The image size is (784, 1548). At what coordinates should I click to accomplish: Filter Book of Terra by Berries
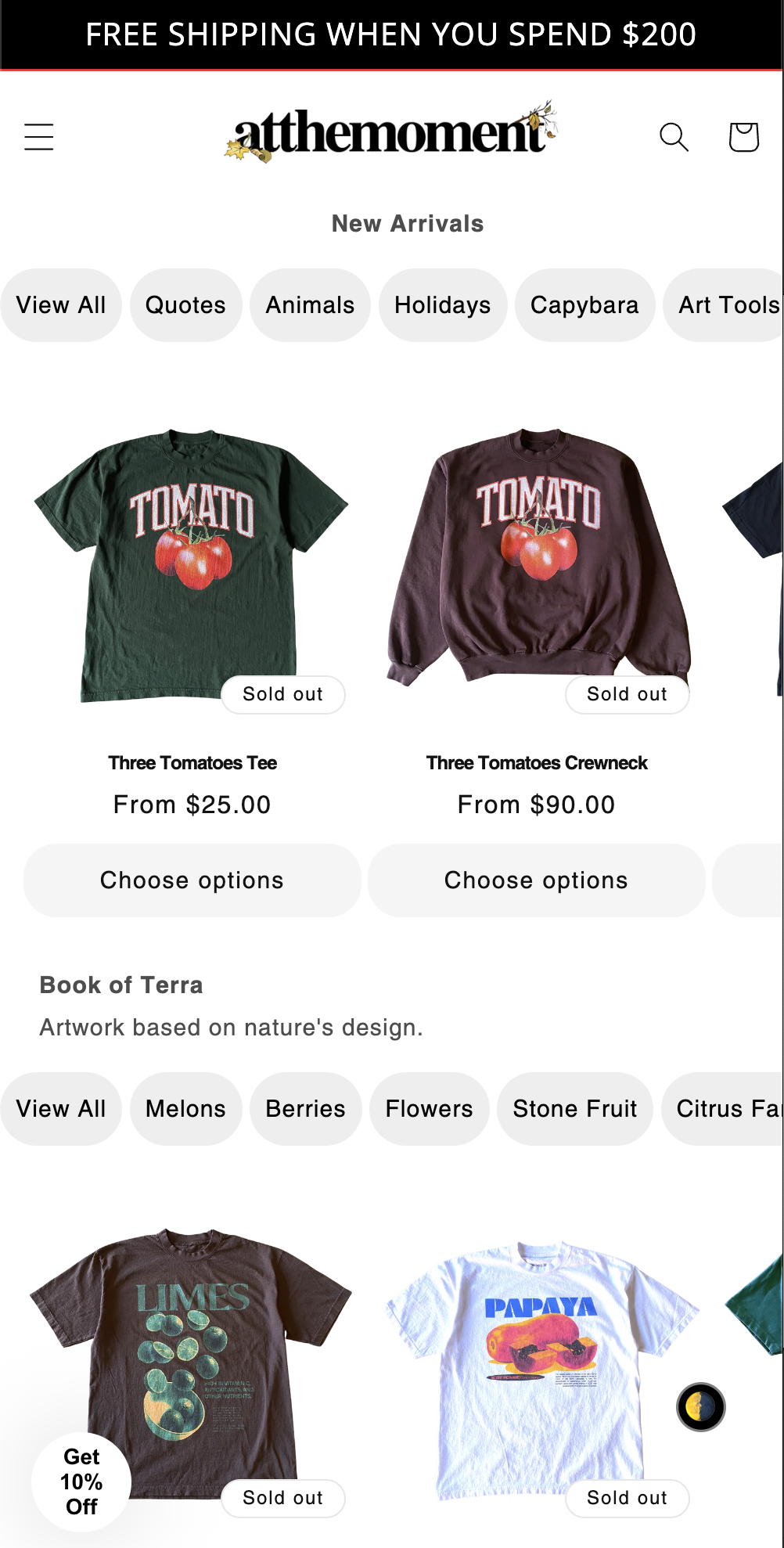[x=305, y=1109]
